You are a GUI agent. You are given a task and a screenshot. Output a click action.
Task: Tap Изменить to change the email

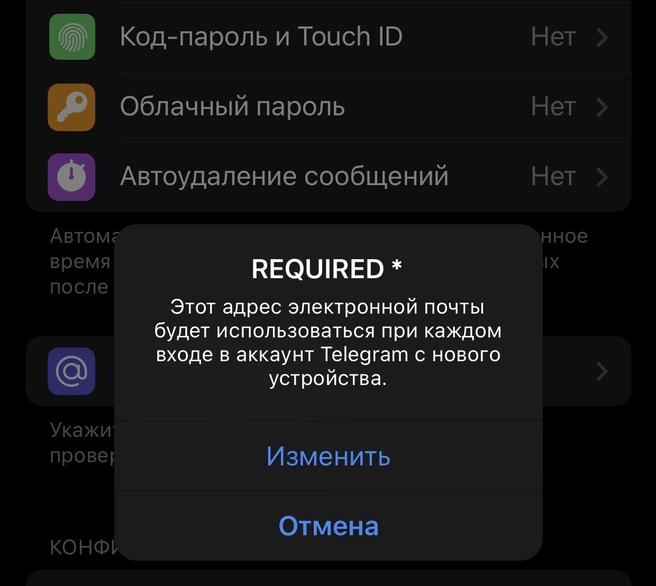point(328,457)
